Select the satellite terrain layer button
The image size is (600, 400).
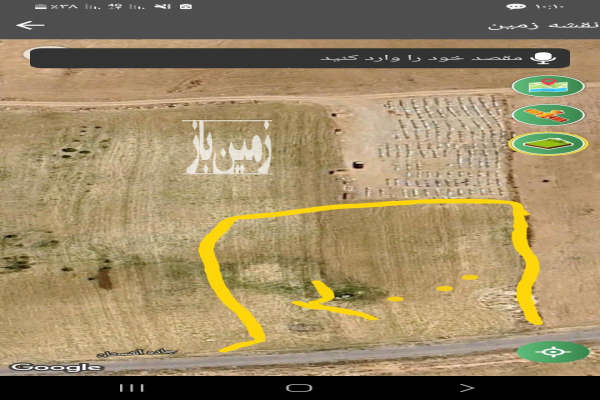(x=548, y=143)
